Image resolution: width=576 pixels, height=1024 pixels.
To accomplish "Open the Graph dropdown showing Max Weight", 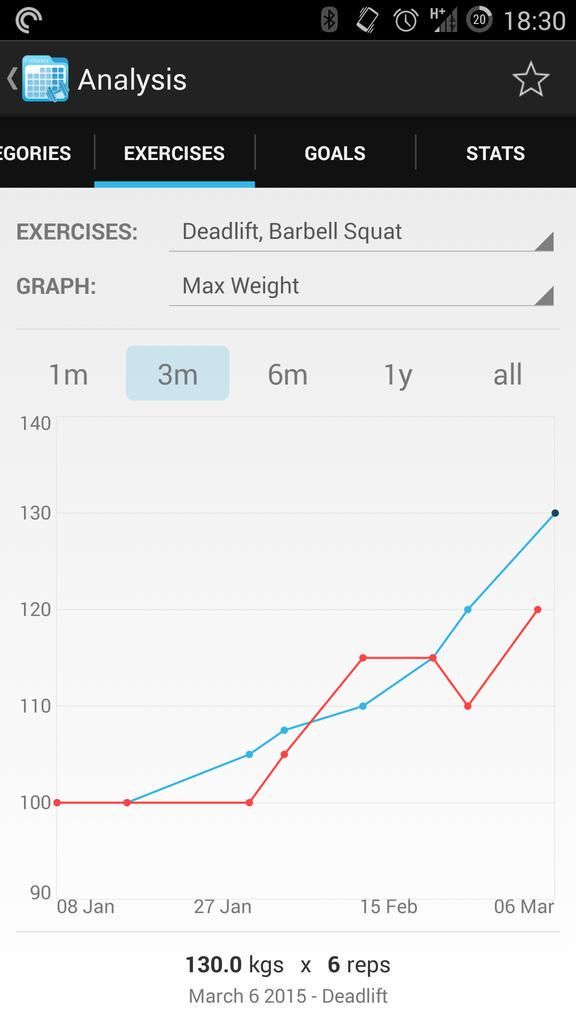I will pyautogui.click(x=361, y=287).
